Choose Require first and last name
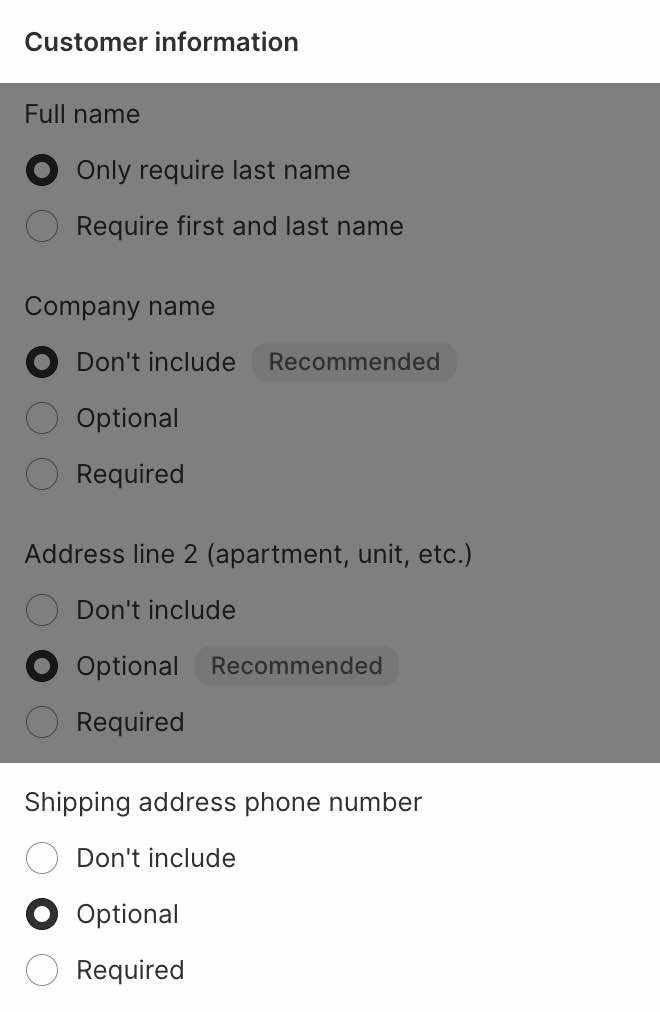Viewport: 660px width, 1012px height. pyautogui.click(x=42, y=226)
